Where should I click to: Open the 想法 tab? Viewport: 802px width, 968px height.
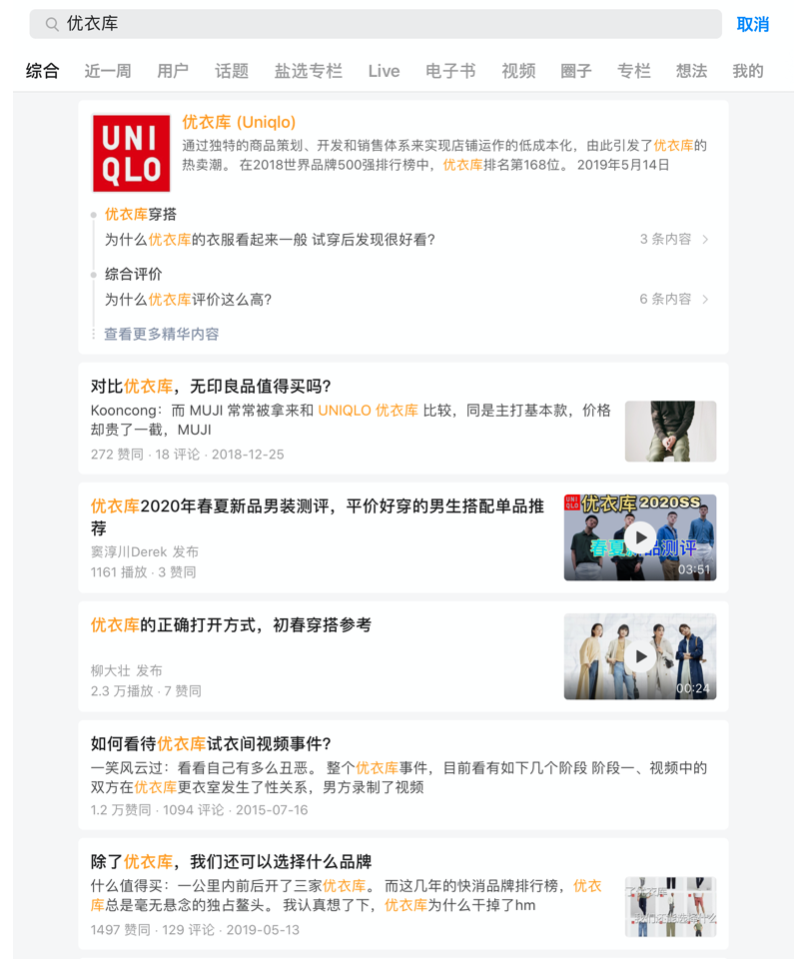click(x=691, y=71)
